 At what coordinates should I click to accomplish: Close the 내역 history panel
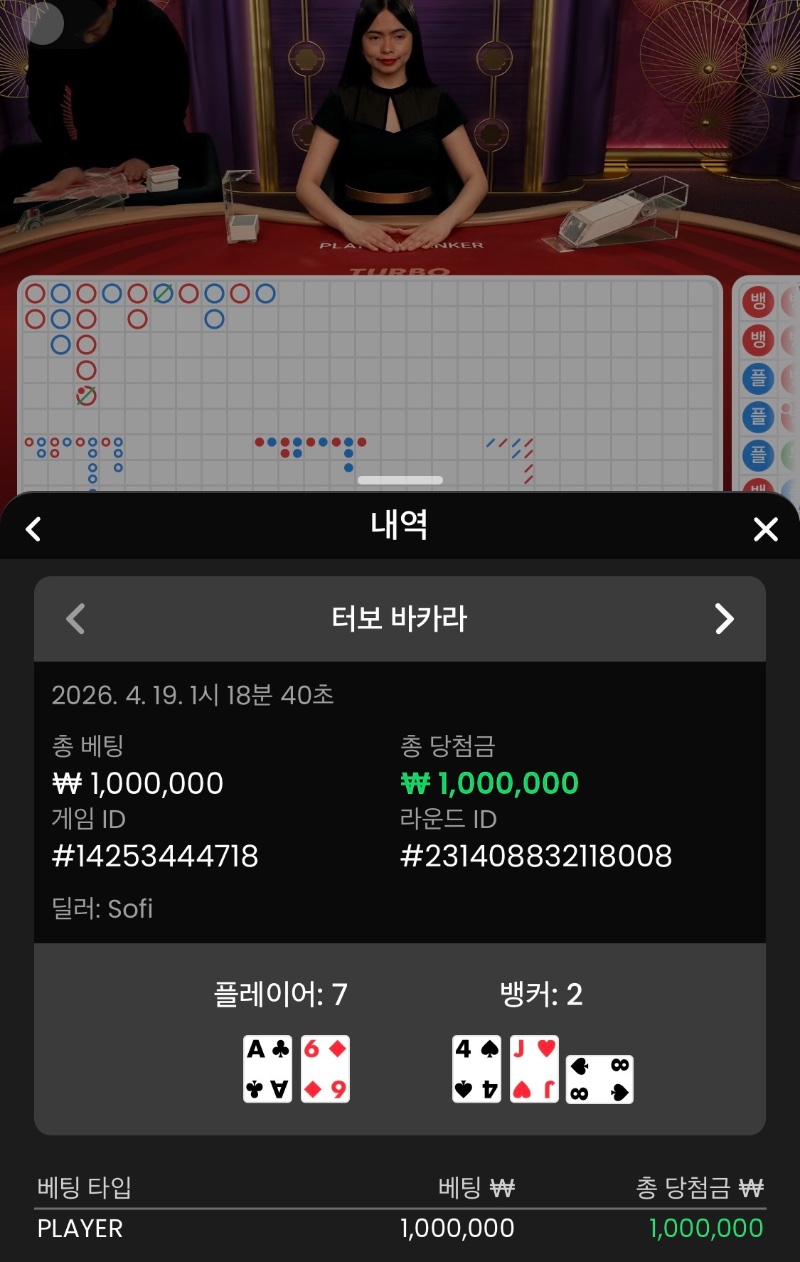click(765, 529)
